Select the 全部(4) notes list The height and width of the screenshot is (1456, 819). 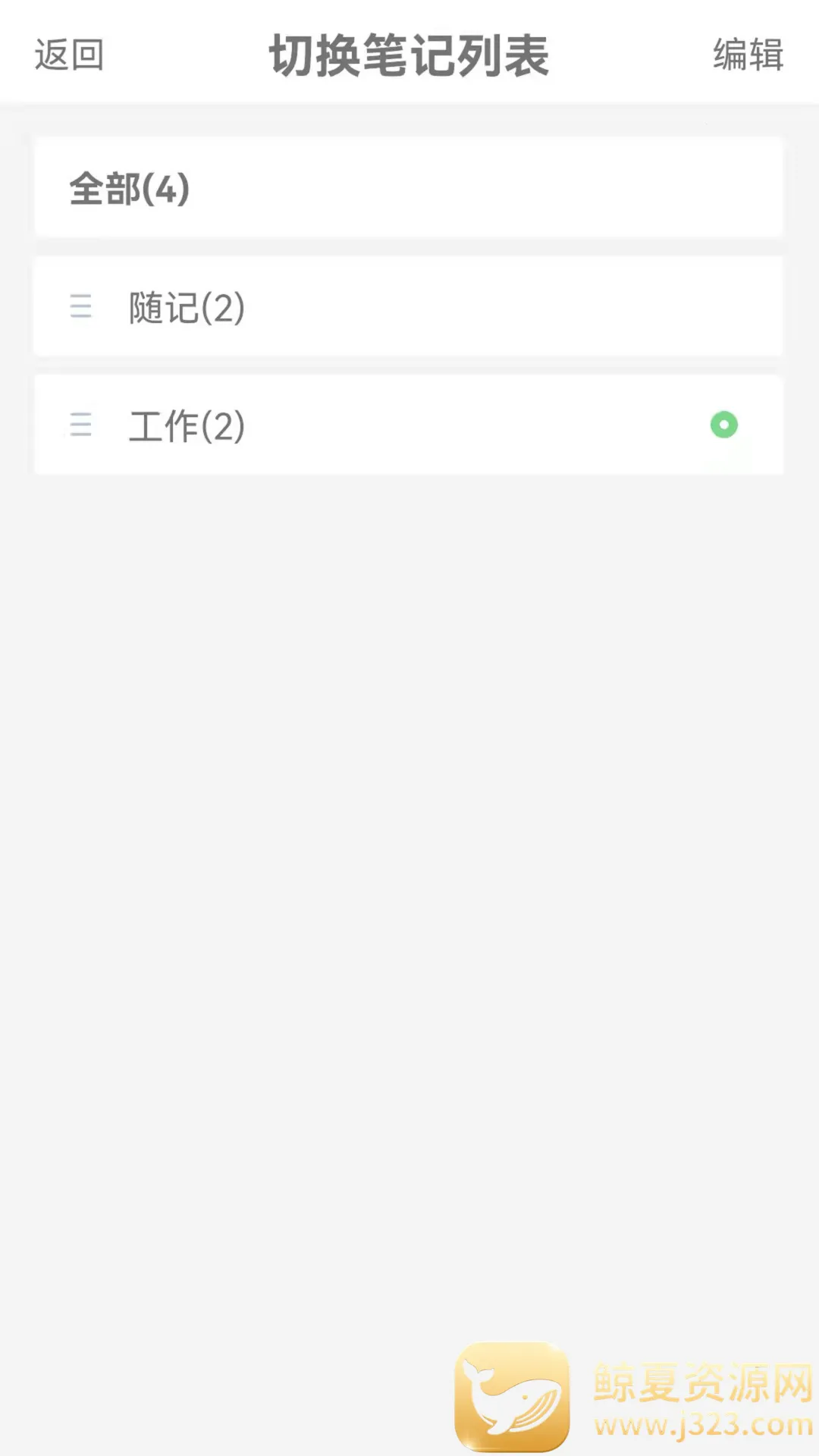coord(408,188)
